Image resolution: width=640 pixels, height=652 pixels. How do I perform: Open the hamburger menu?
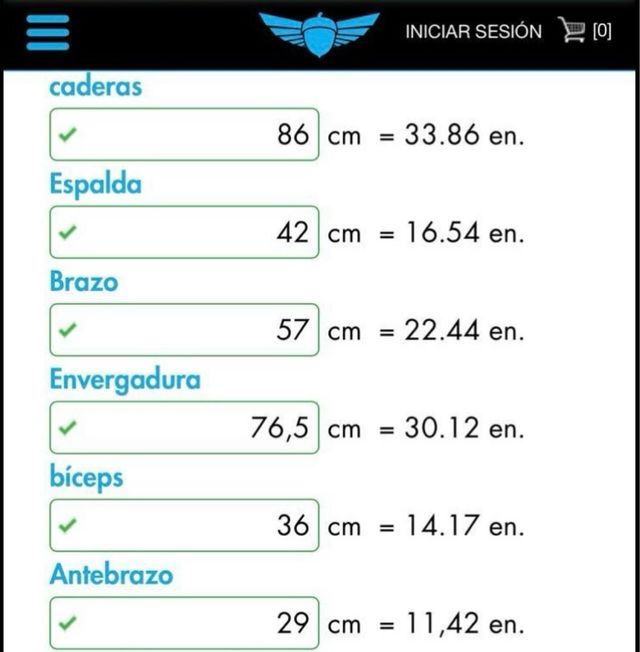tap(47, 32)
